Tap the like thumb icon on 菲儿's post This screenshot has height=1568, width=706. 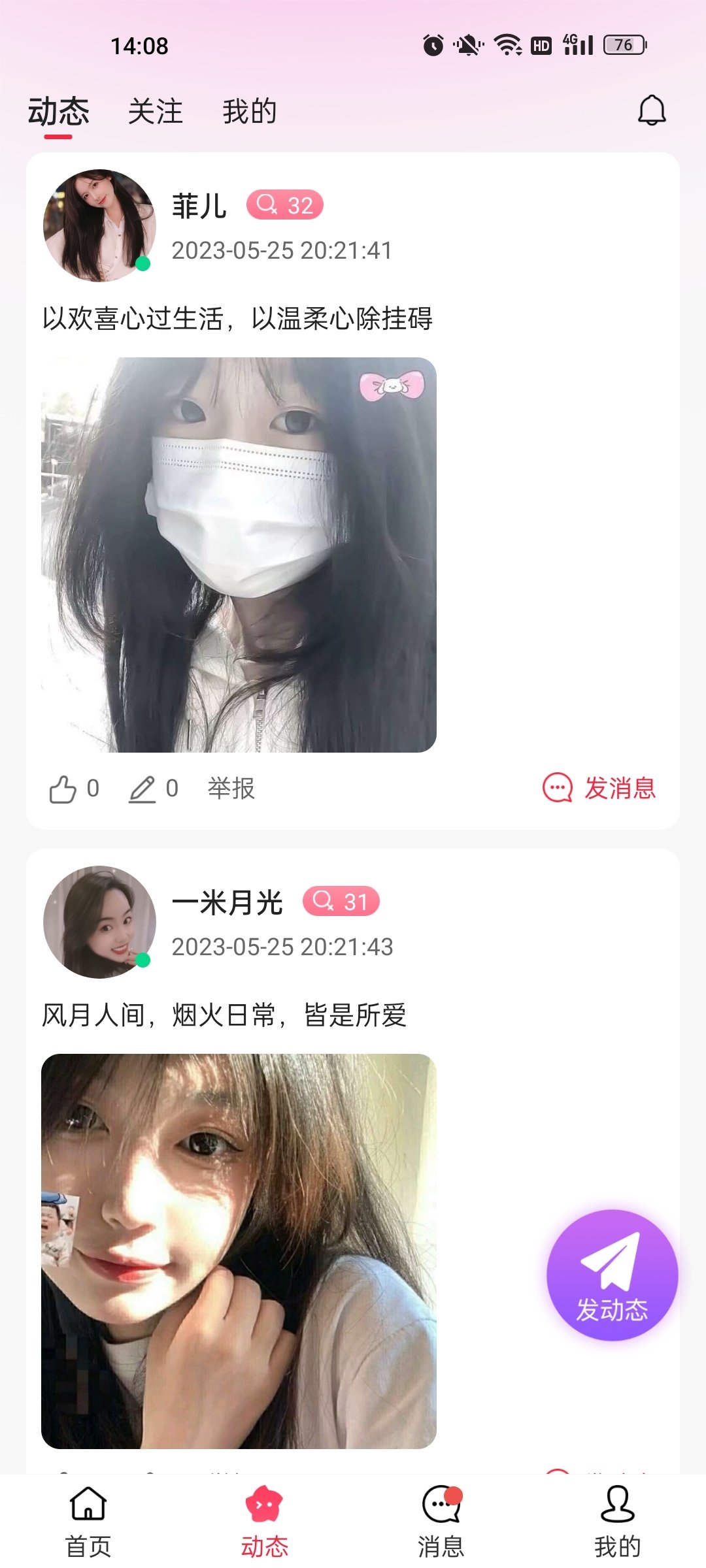63,789
